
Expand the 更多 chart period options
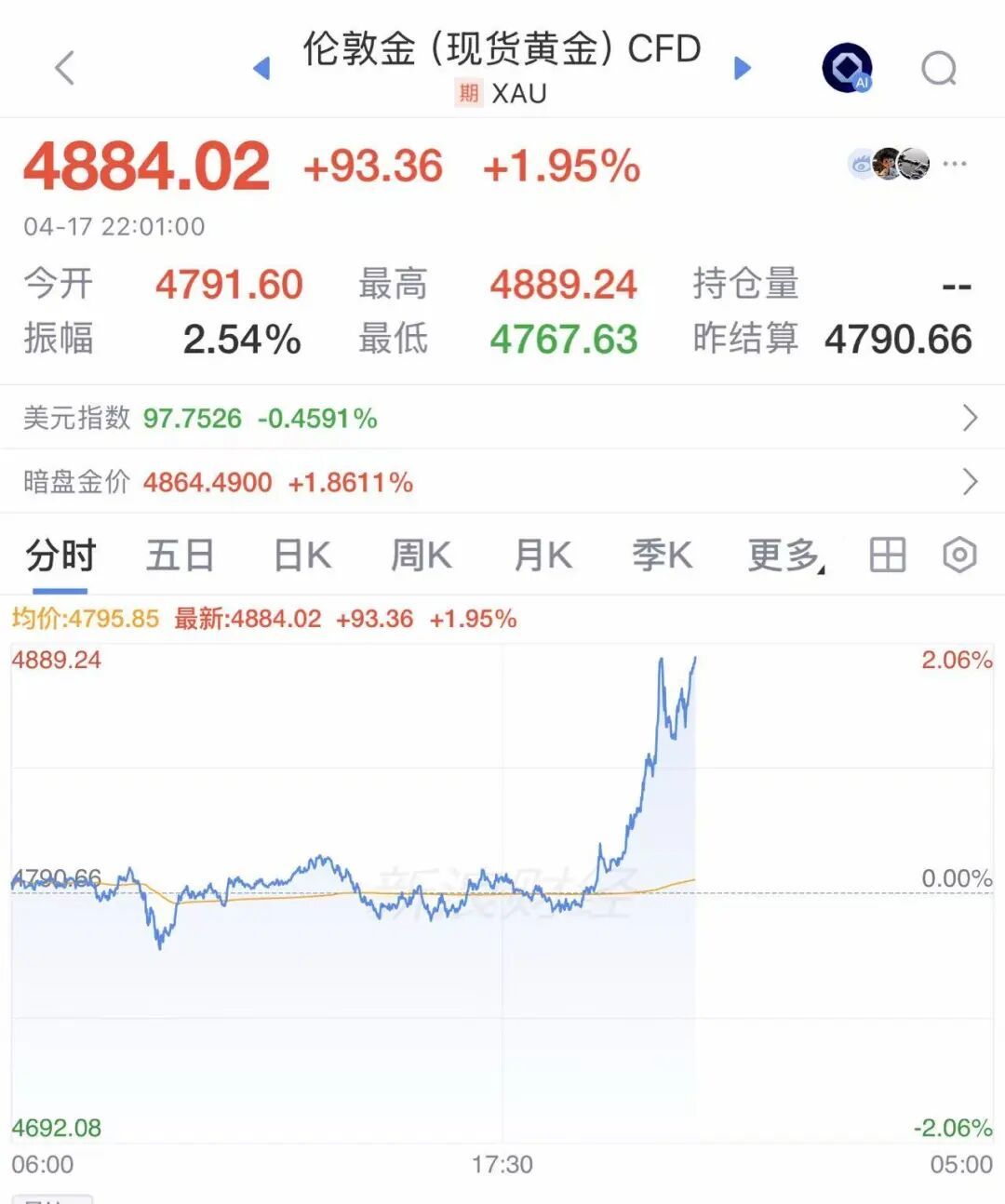[x=785, y=555]
